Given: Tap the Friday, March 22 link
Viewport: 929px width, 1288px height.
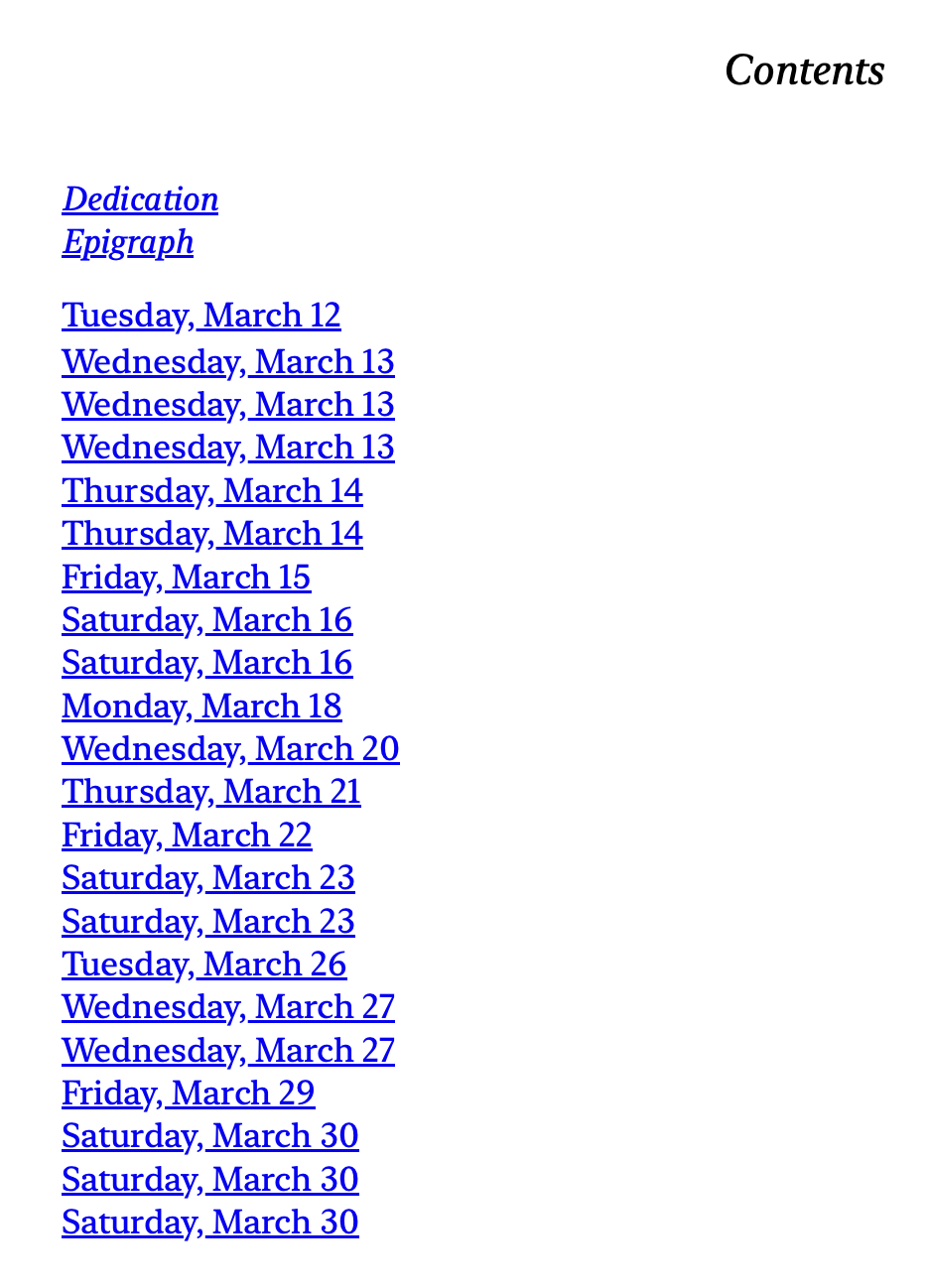Looking at the screenshot, I should tap(187, 836).
